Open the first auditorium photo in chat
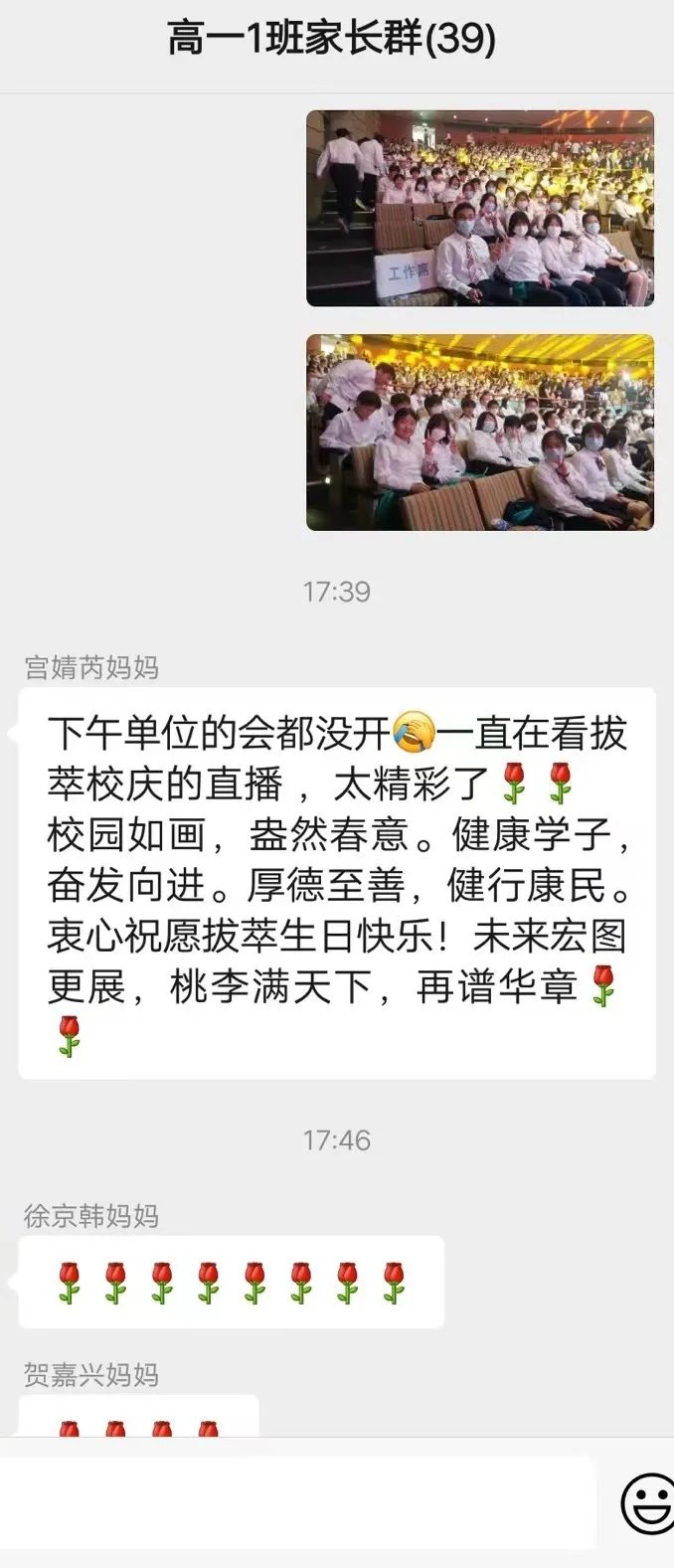674x1568 pixels. tap(479, 208)
